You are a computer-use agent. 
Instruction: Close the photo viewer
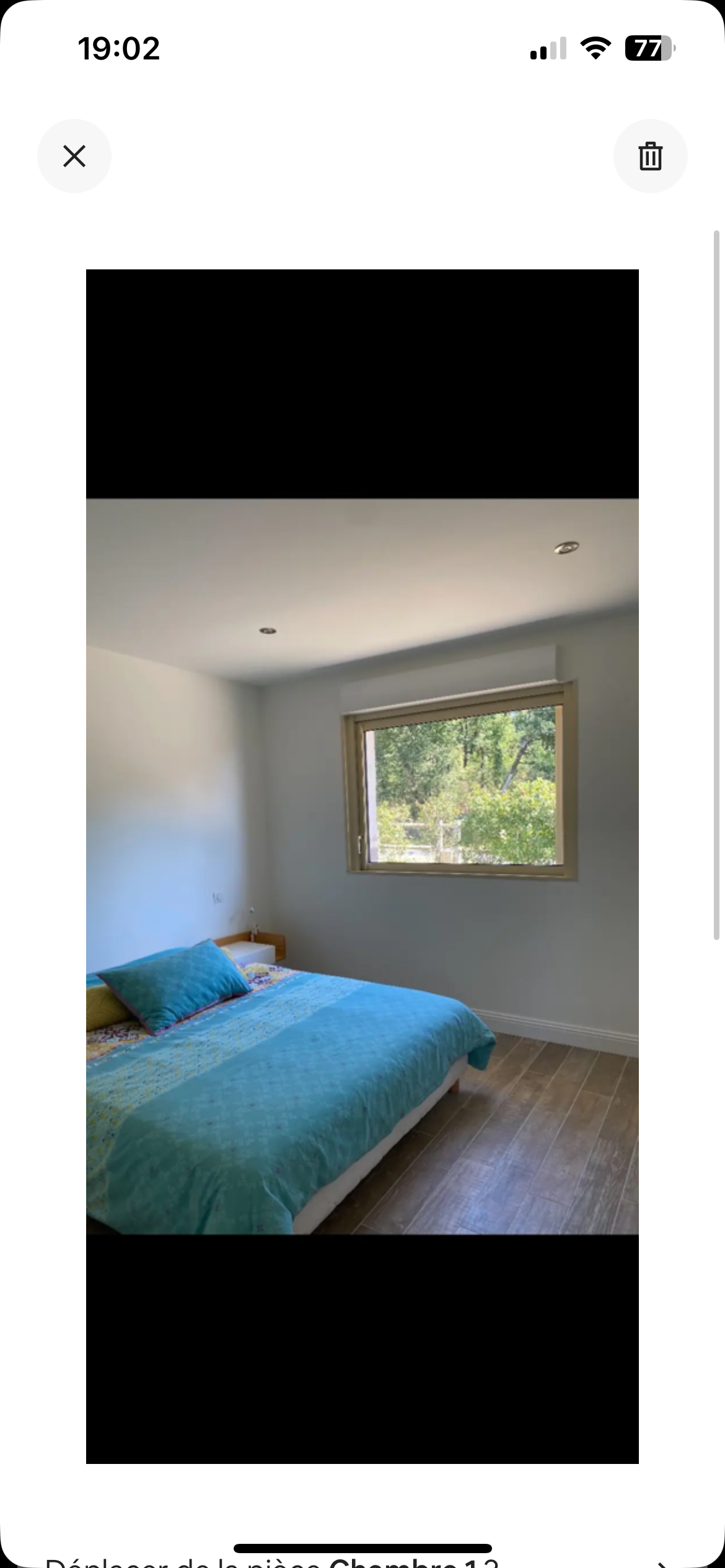tap(74, 156)
